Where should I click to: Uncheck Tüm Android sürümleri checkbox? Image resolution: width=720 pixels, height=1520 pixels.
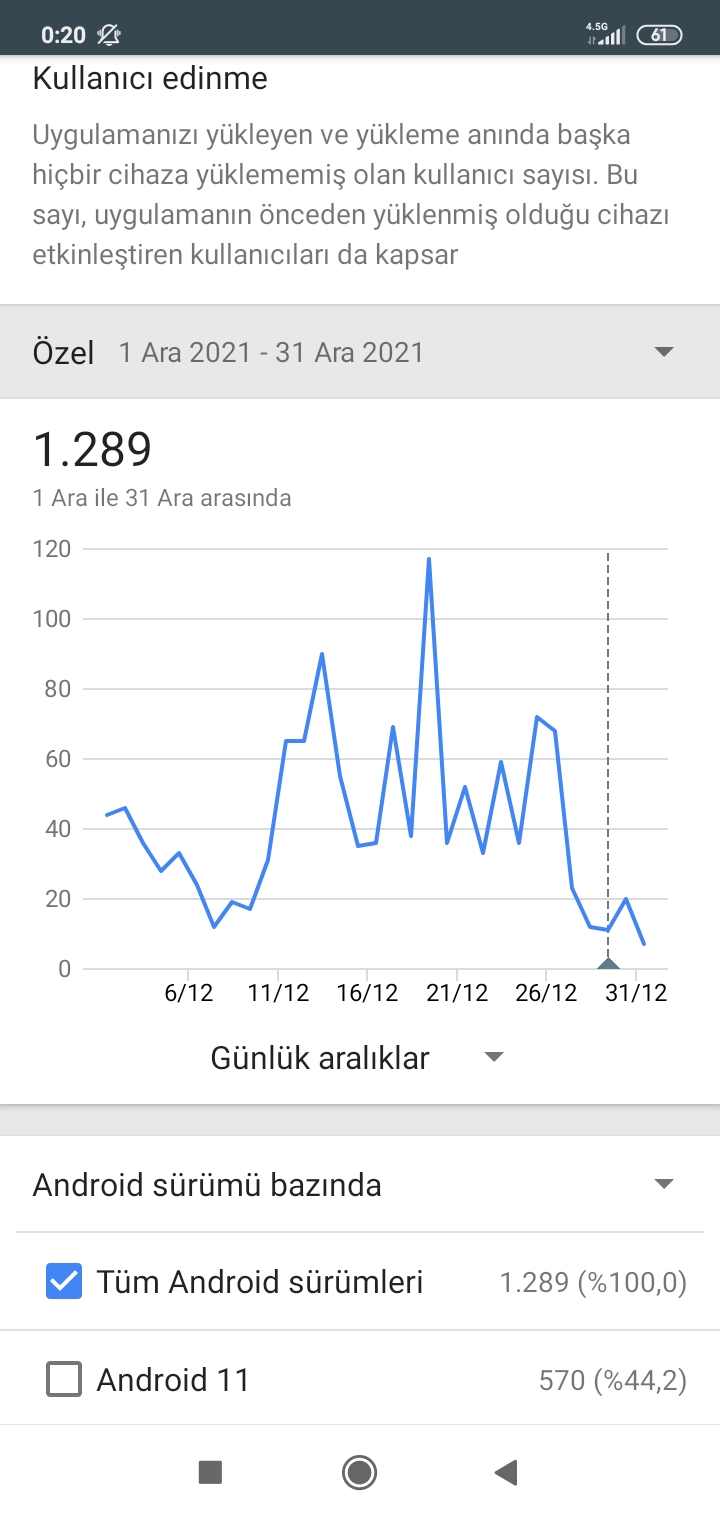pyautogui.click(x=64, y=1282)
